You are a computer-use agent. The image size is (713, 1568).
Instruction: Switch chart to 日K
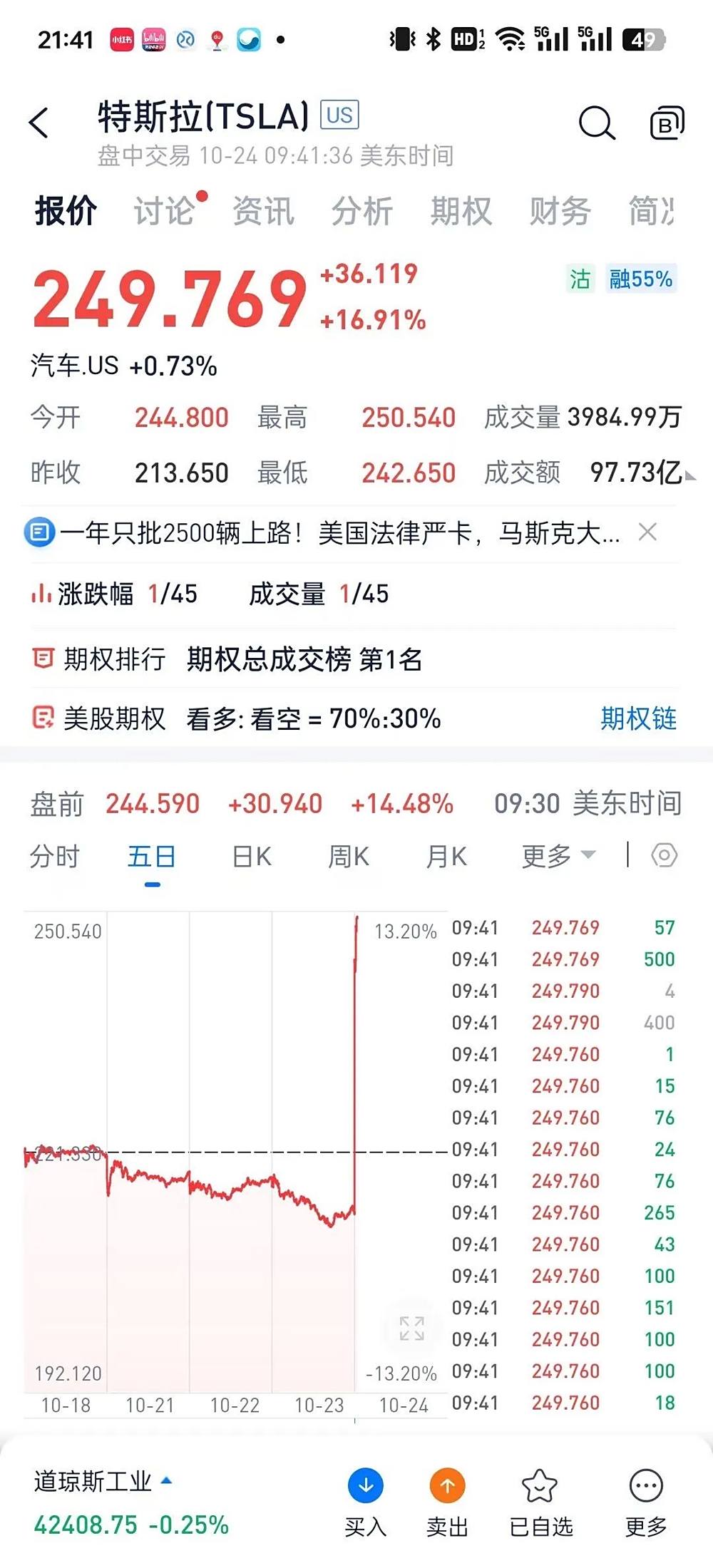252,856
